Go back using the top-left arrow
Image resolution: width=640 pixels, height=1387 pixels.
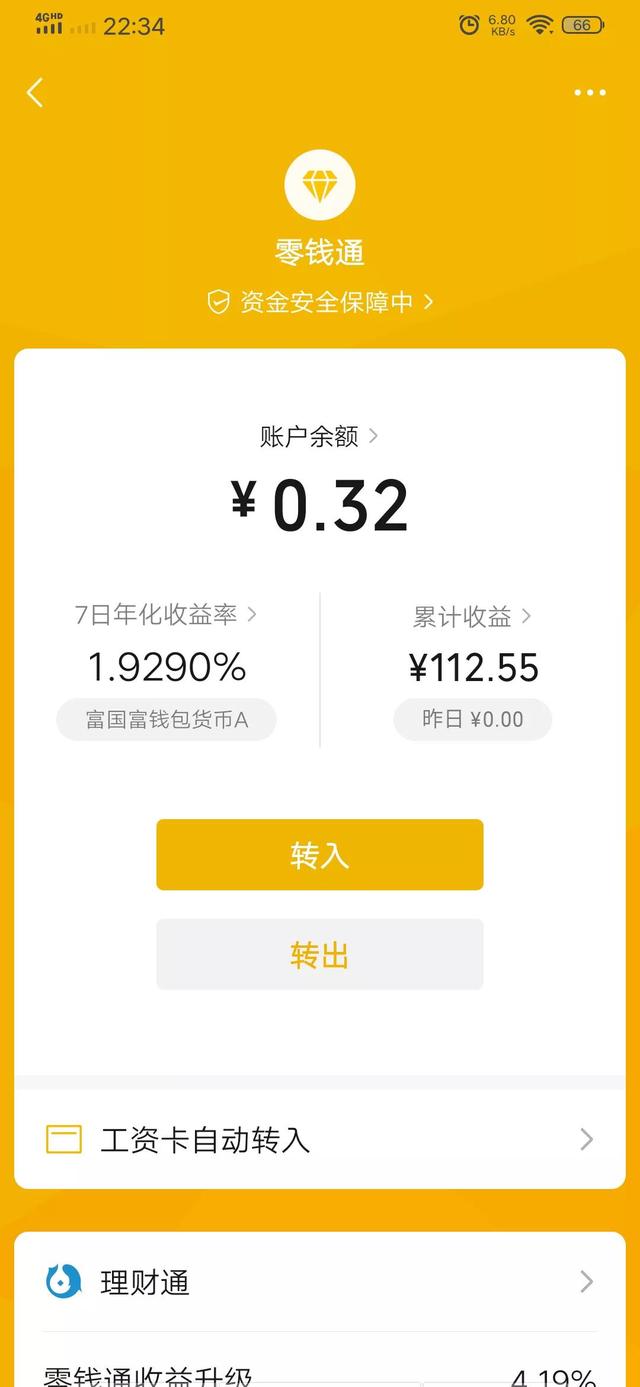click(x=35, y=93)
